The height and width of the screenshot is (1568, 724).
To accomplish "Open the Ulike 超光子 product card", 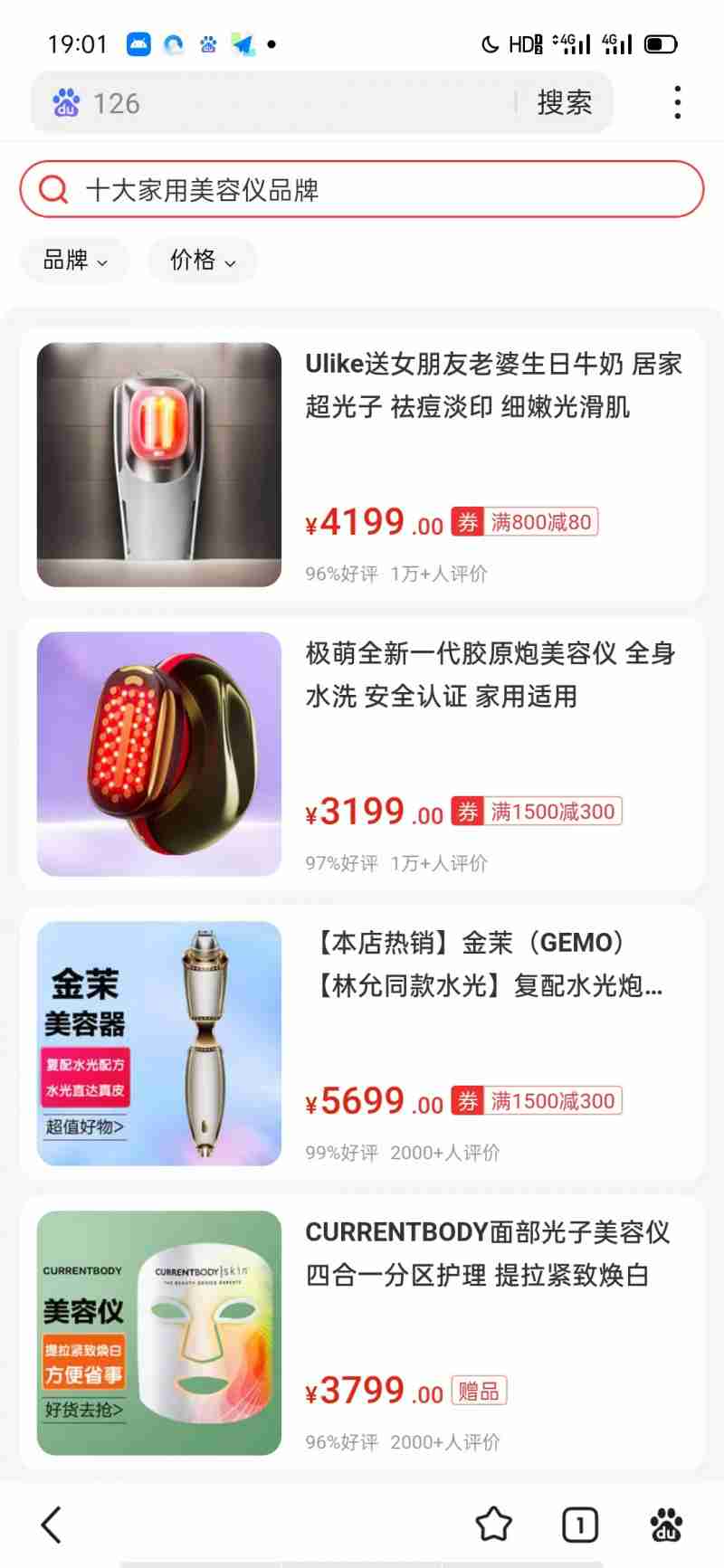I will pos(362,464).
